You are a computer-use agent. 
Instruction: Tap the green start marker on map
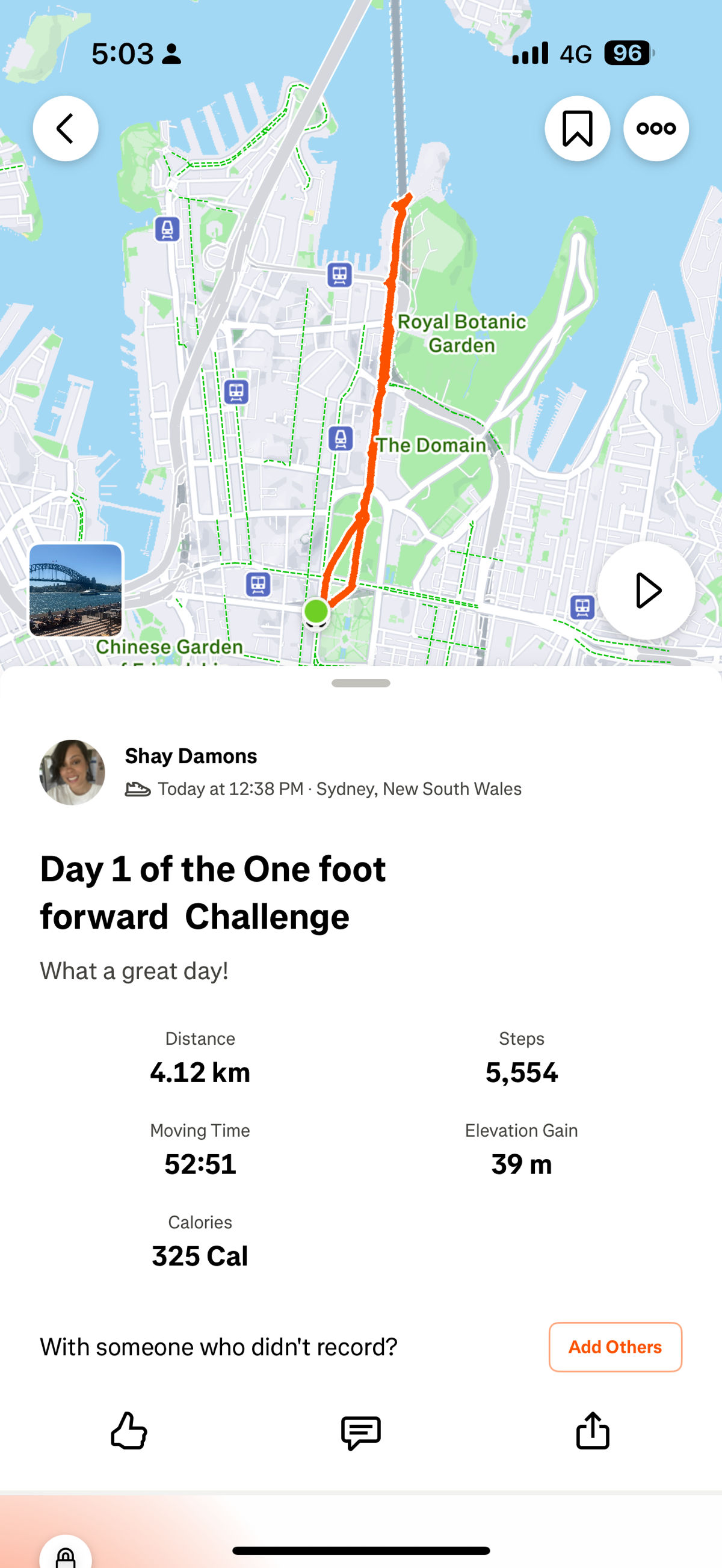tap(316, 611)
